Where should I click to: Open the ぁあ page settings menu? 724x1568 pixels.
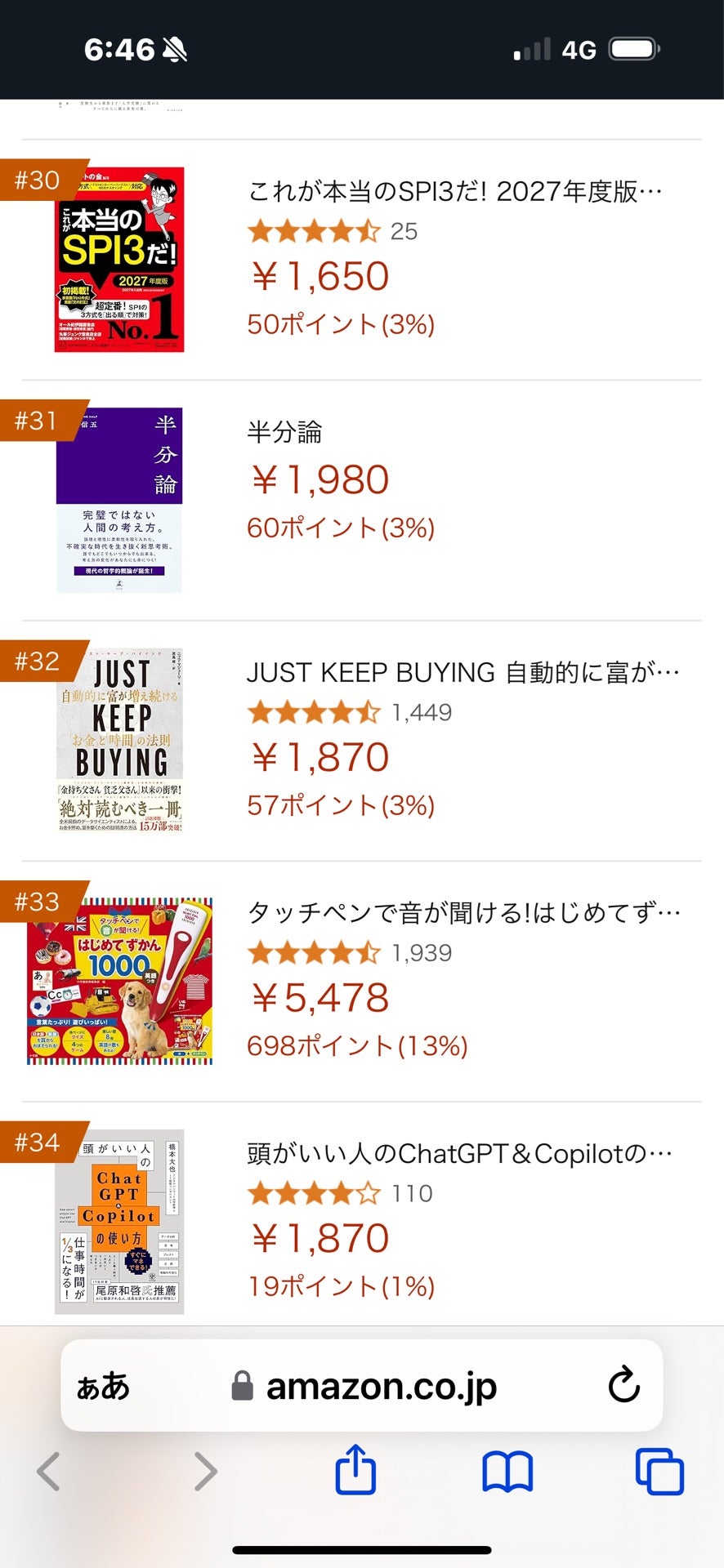coord(103,1386)
